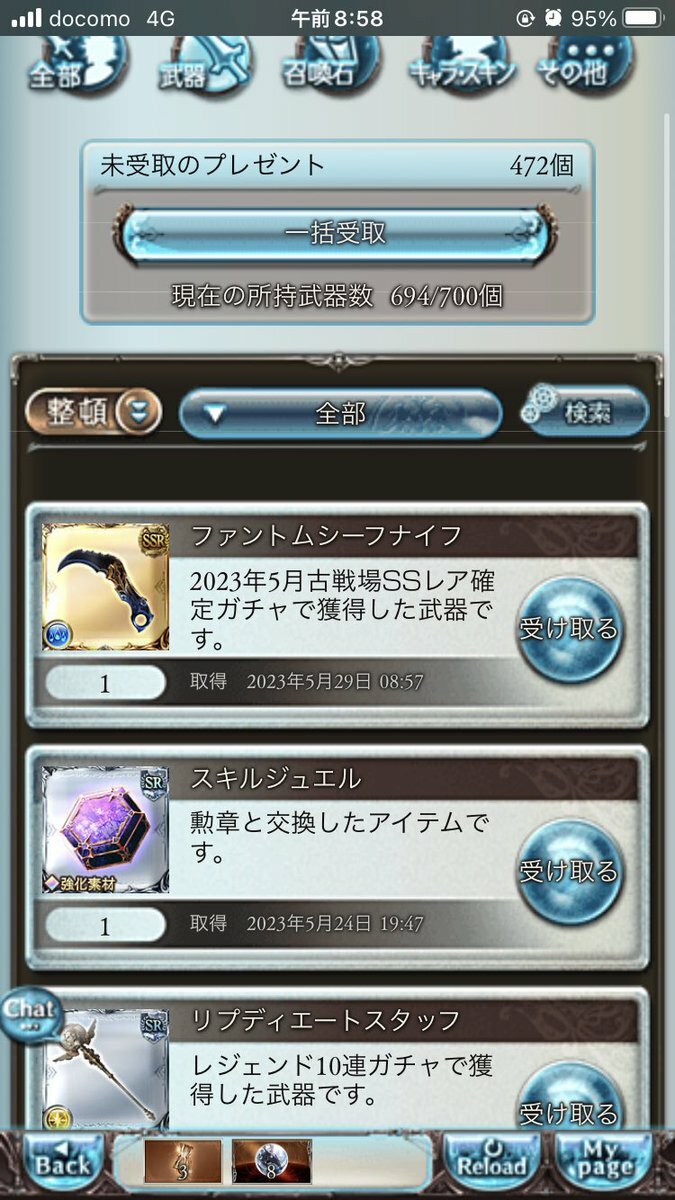The height and width of the screenshot is (1200, 675).
Task: Claim スキルジュエル with 受け取る
Action: (568, 871)
